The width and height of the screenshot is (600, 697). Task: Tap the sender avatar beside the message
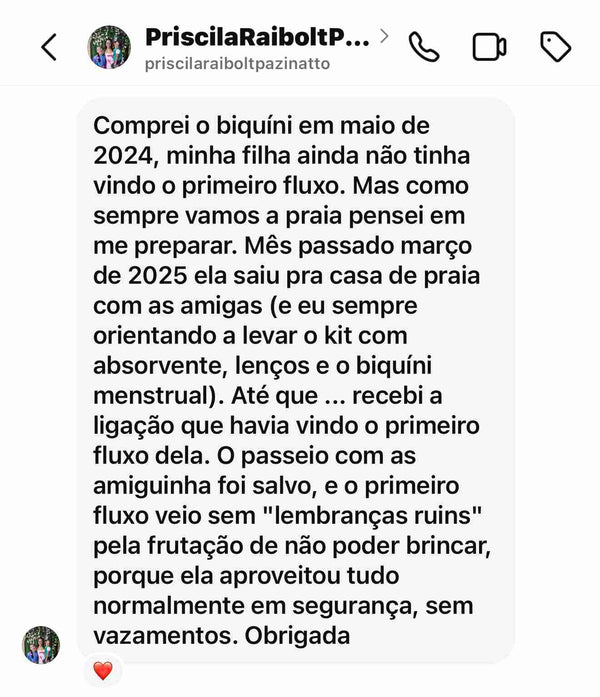coord(42,644)
